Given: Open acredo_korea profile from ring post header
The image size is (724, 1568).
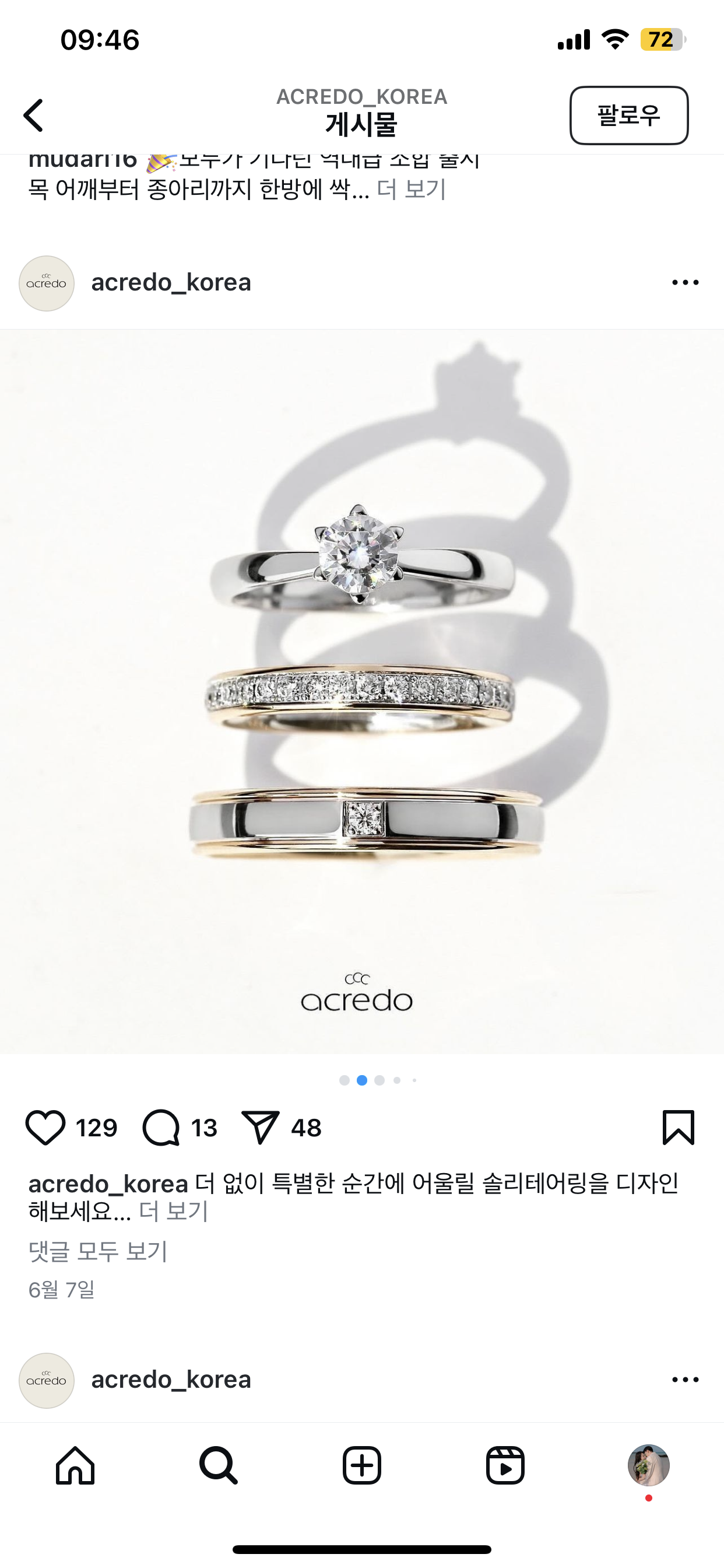Looking at the screenshot, I should pyautogui.click(x=170, y=282).
